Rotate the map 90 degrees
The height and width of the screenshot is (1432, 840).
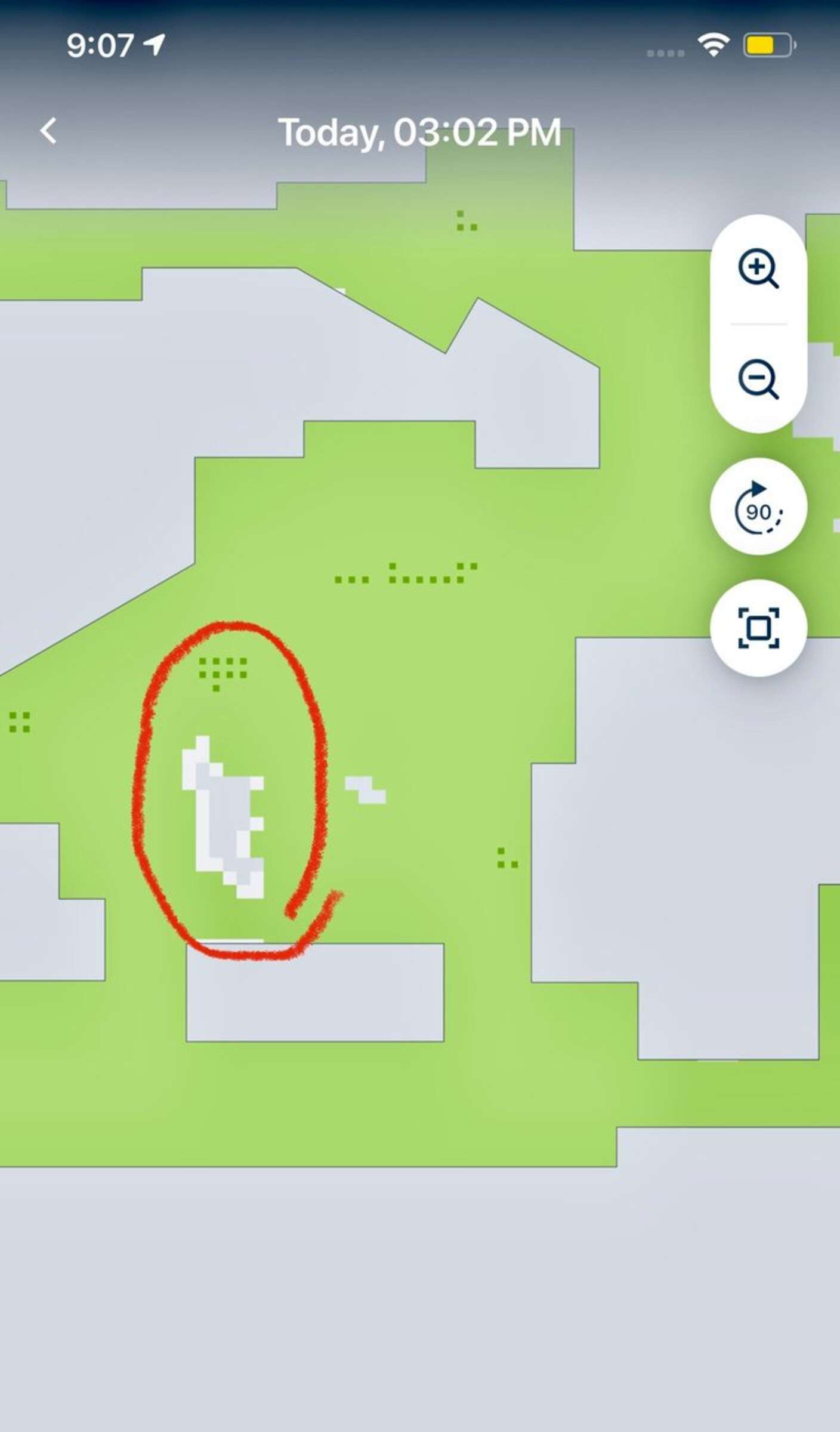pos(758,507)
